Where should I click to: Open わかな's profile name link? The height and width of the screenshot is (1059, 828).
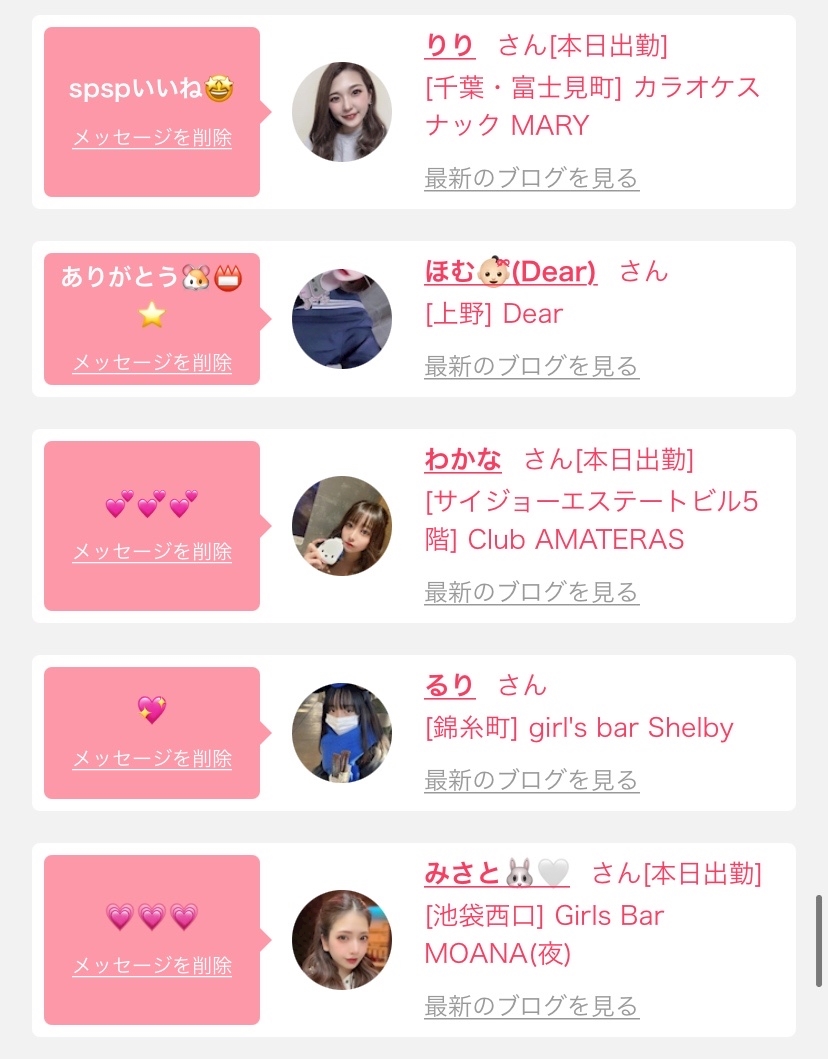tap(463, 460)
